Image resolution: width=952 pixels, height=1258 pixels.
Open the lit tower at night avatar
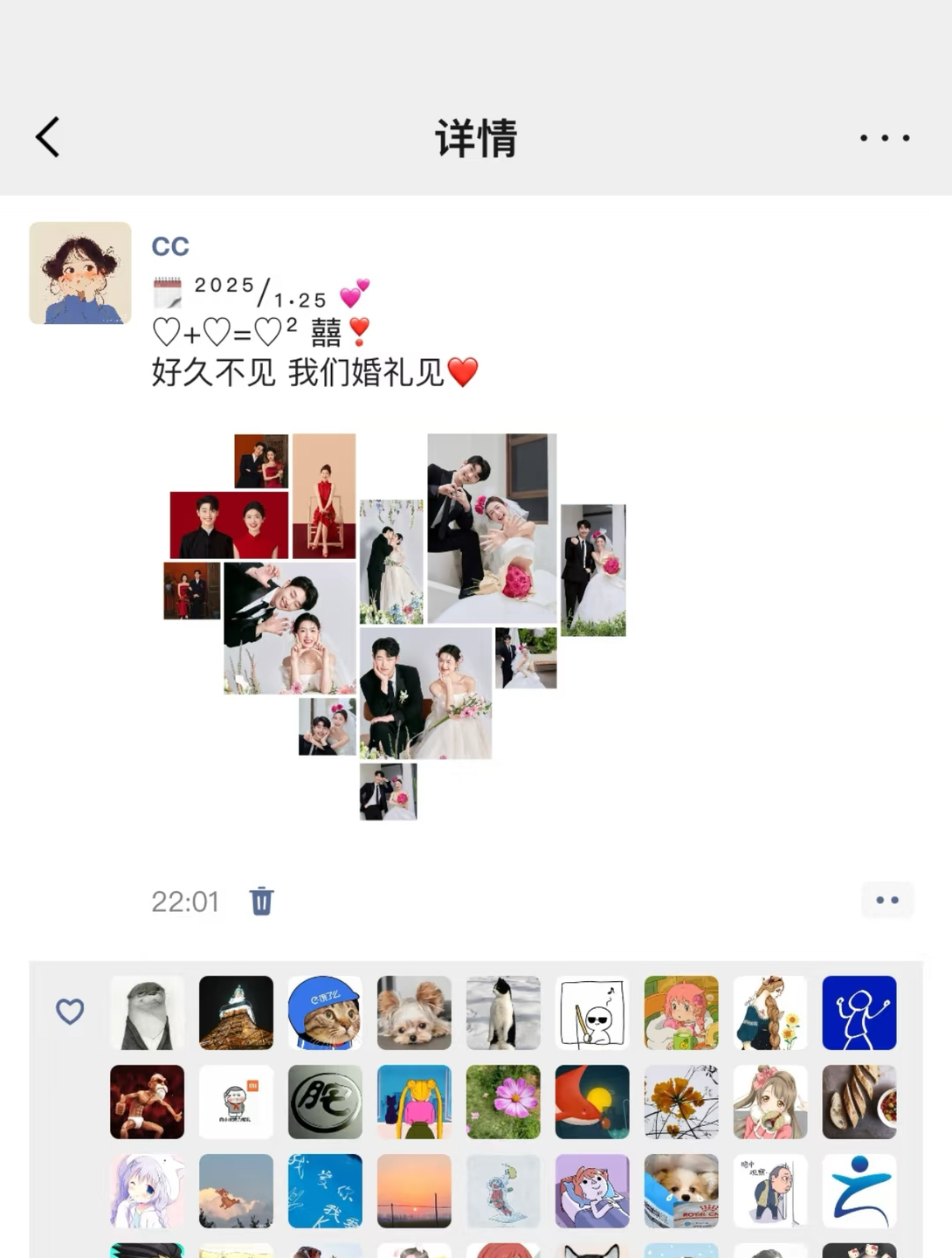[x=236, y=1013]
